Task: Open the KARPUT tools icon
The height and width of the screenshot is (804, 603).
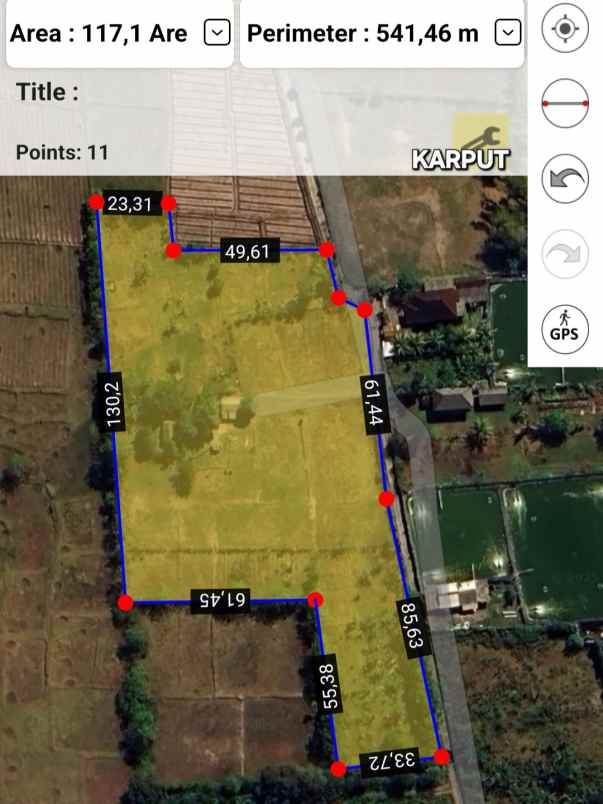Action: 480,136
